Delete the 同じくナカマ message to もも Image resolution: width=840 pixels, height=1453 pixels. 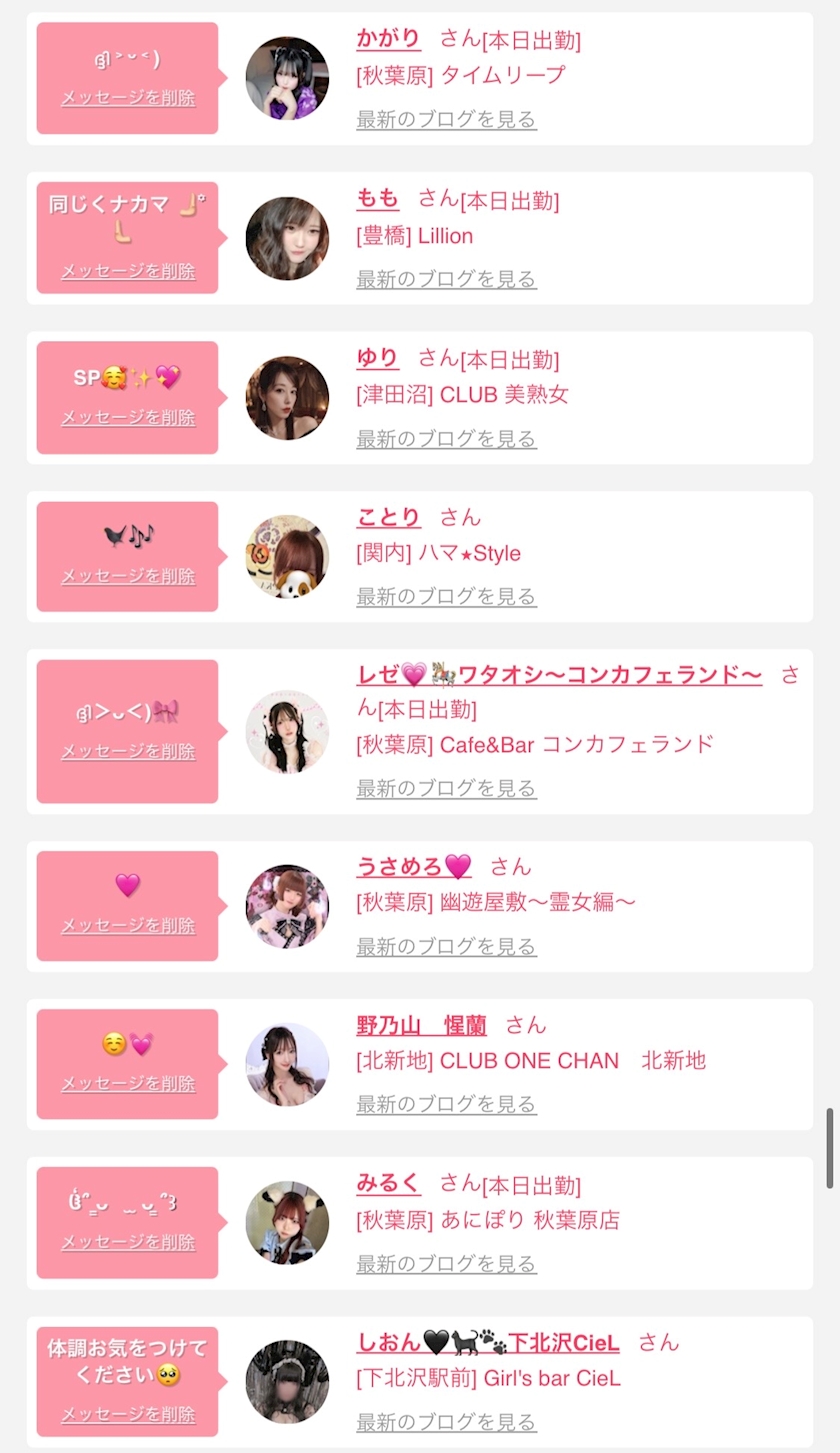click(x=128, y=271)
